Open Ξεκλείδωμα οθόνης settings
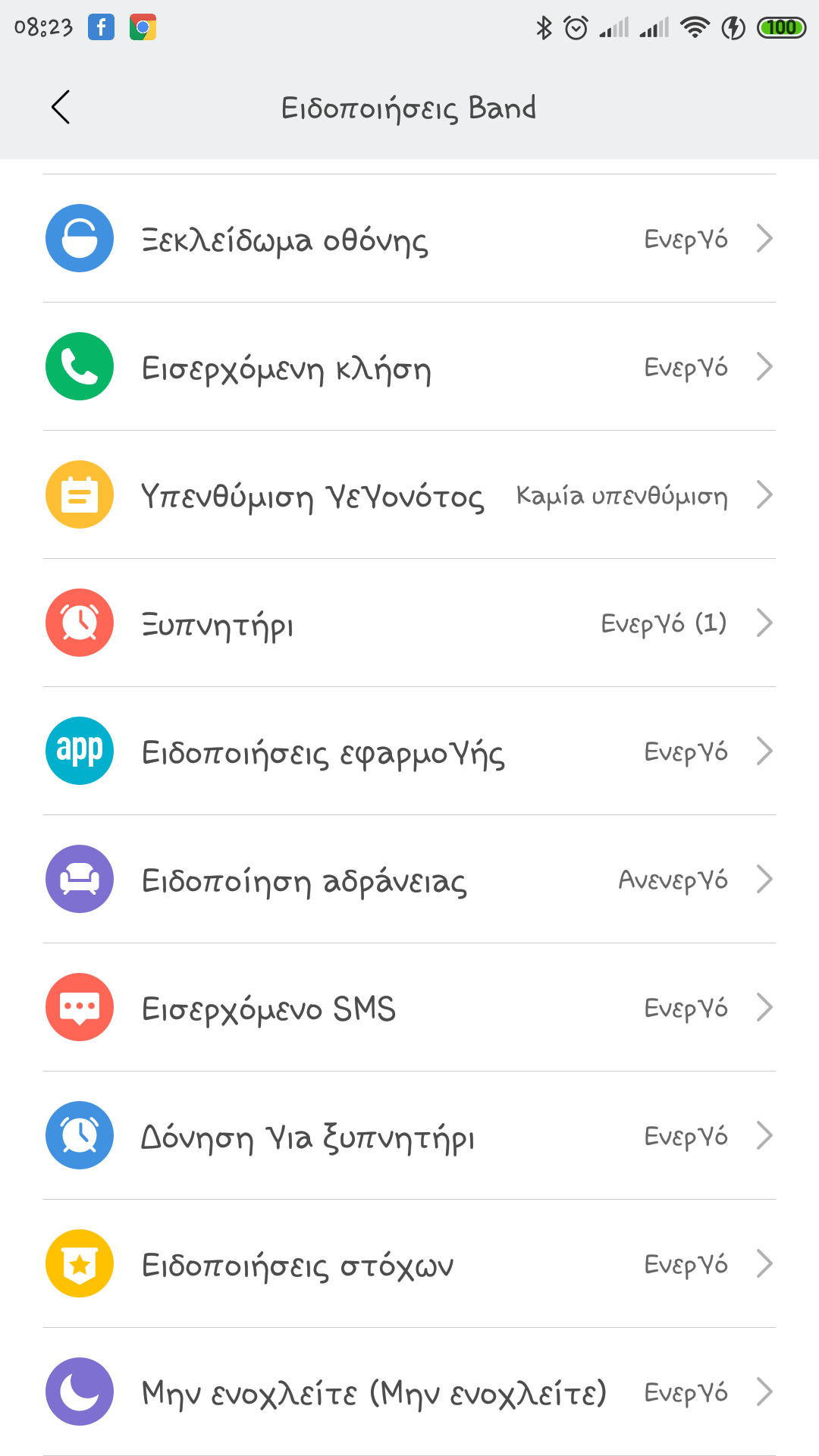This screenshot has height=1456, width=819. click(x=409, y=239)
